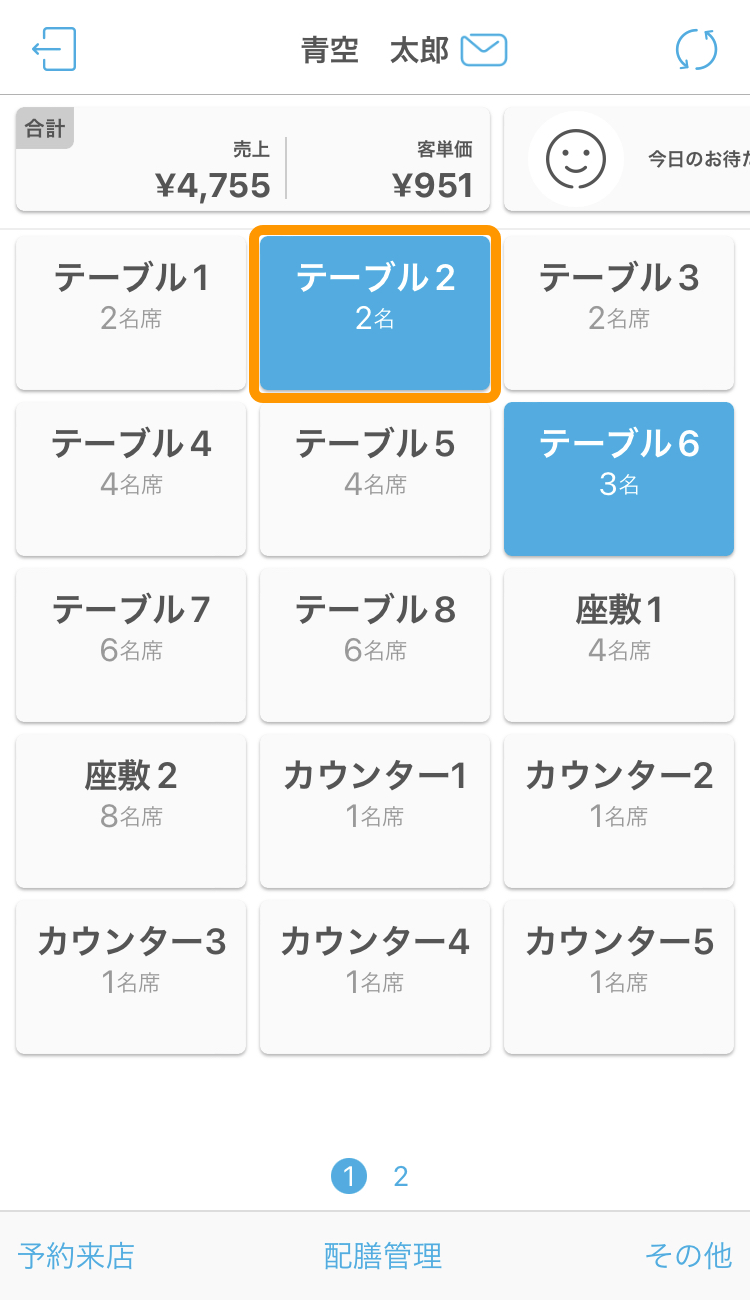
Task: Select 座敷2 with 8 seats
Action: click(x=131, y=811)
